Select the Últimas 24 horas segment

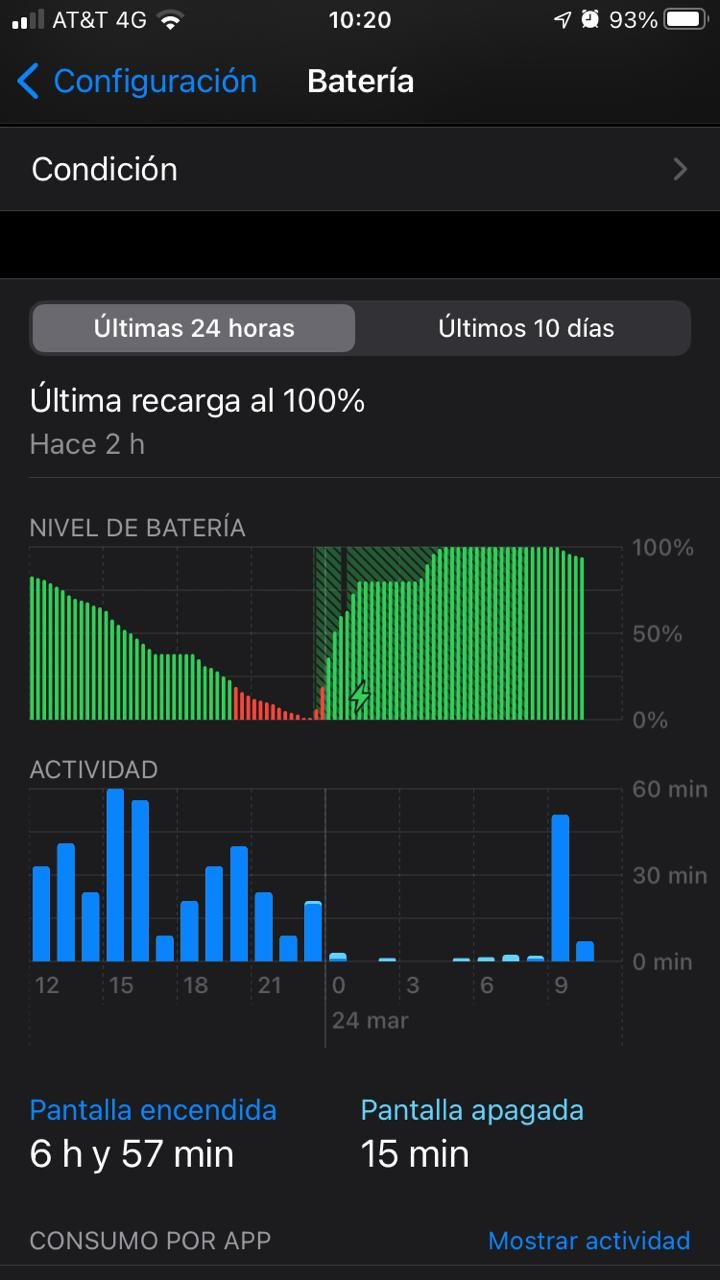click(x=194, y=328)
